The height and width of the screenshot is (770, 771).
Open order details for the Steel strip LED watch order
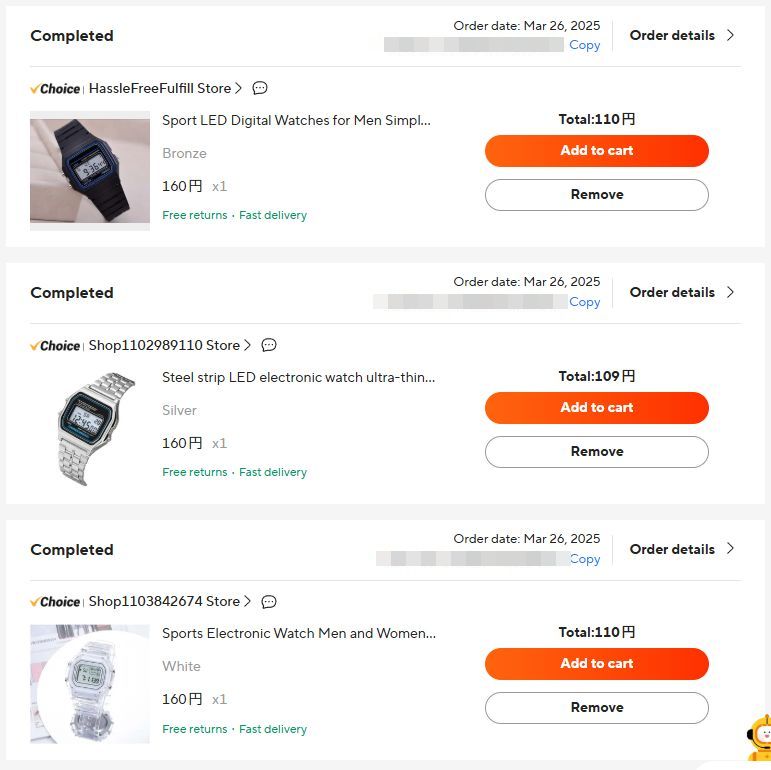click(681, 293)
